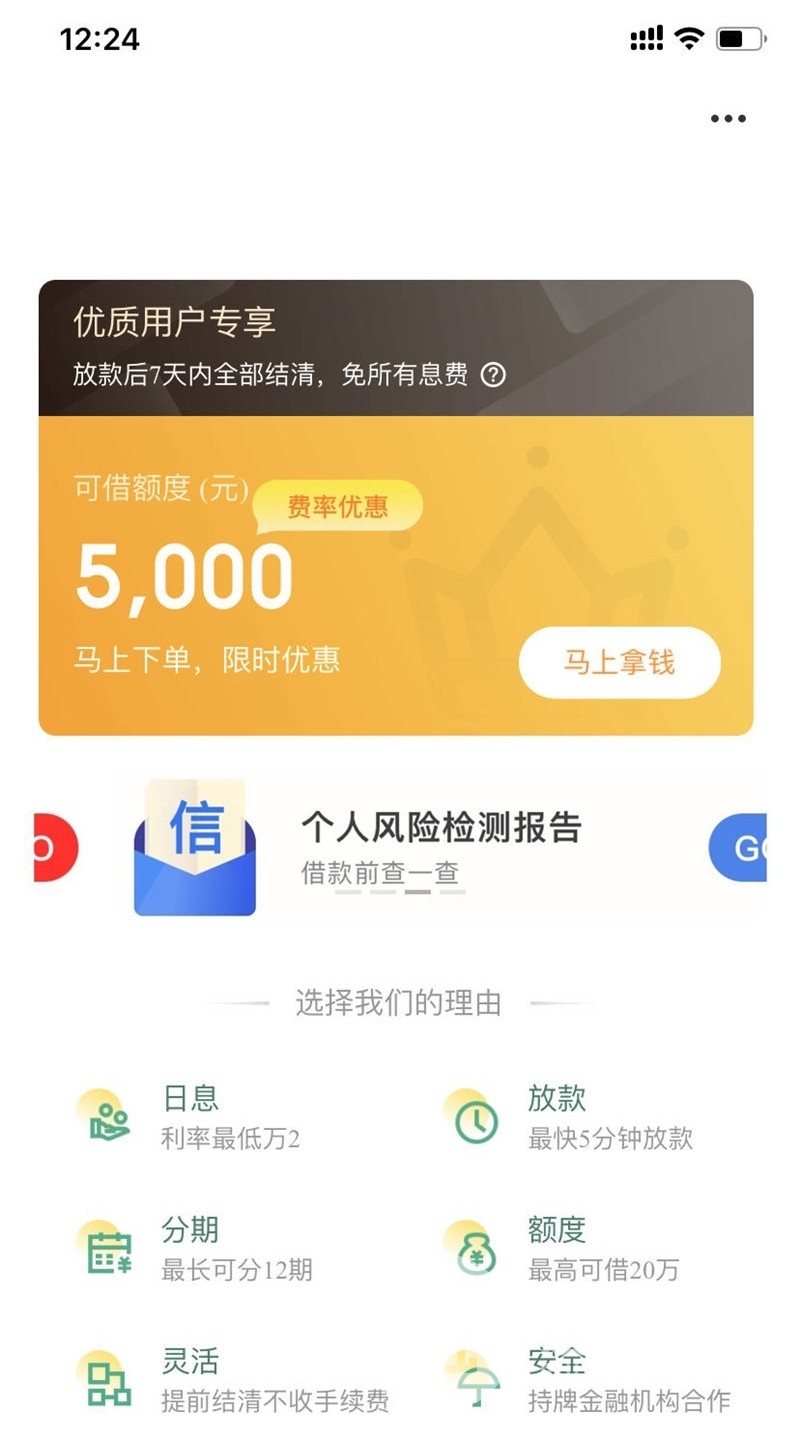
Task: Tap the blue GO button
Action: tap(738, 848)
